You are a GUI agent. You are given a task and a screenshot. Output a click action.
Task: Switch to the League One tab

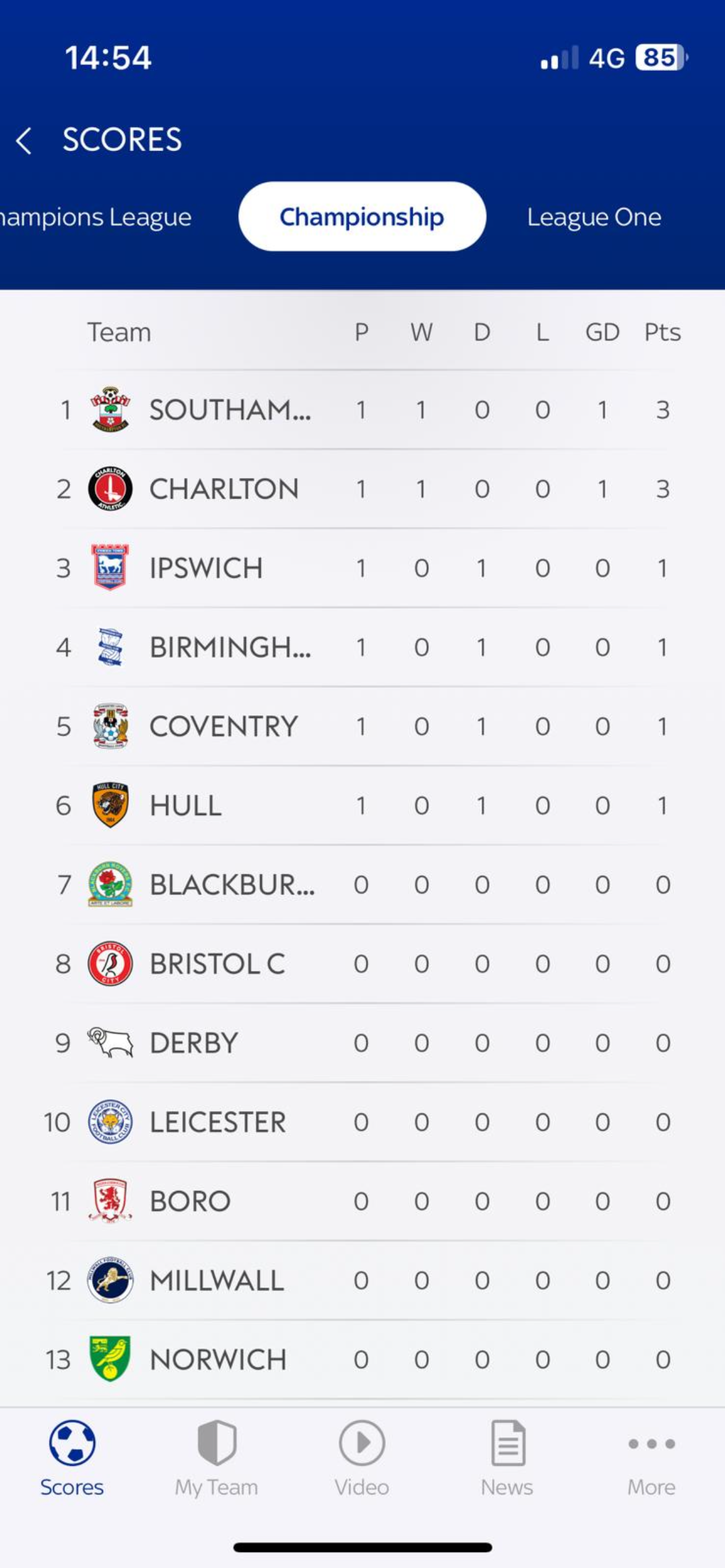pos(594,217)
